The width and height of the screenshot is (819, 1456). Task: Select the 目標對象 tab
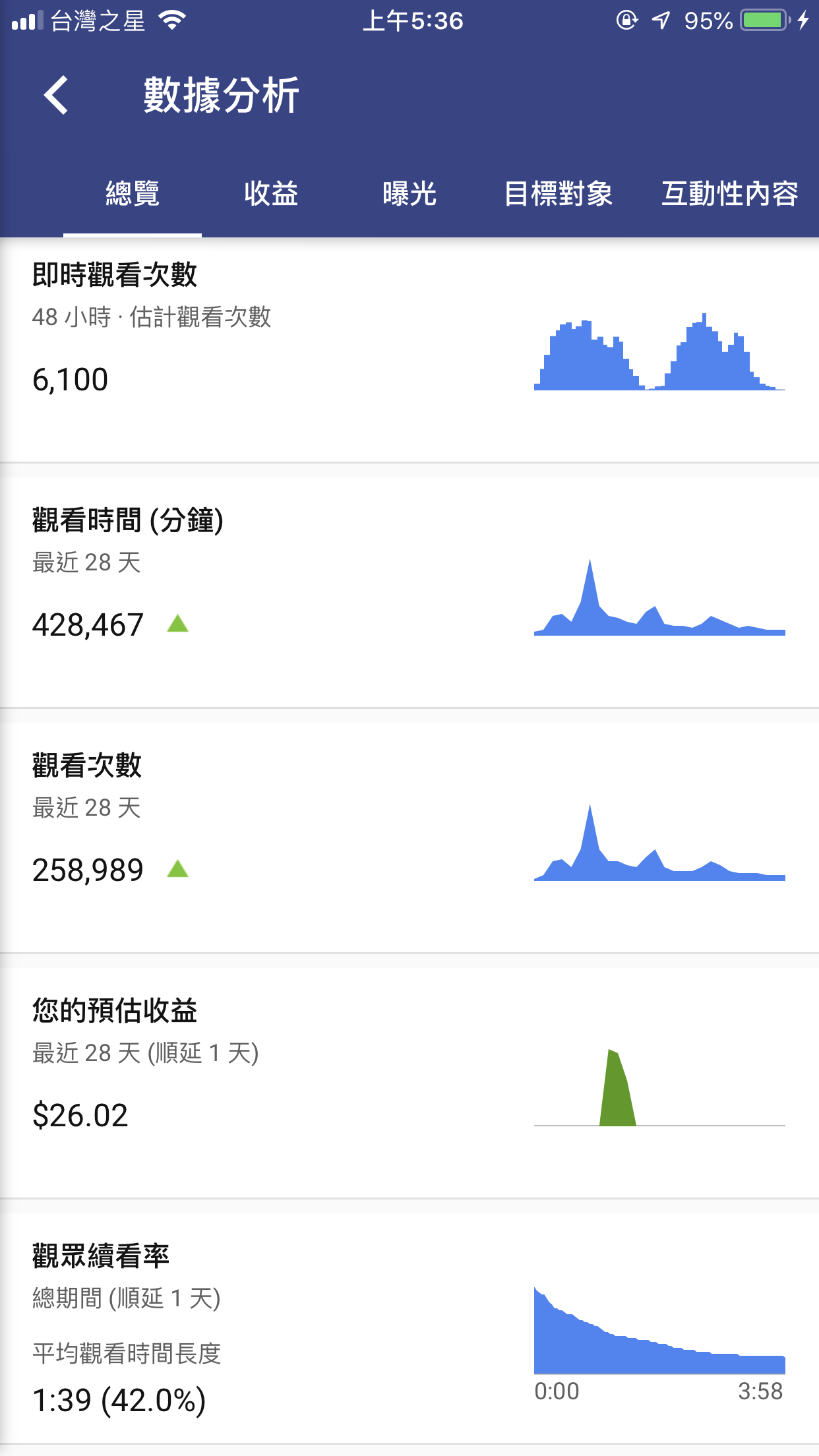tap(559, 193)
